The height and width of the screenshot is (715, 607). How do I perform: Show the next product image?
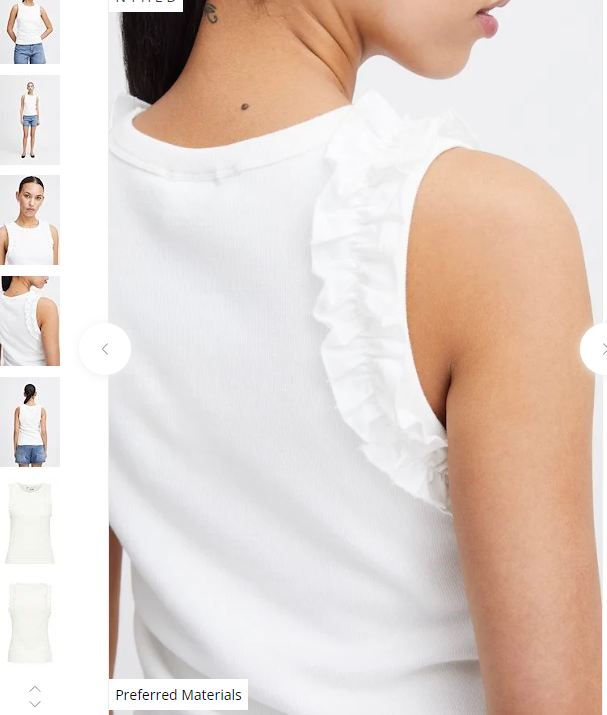(x=595, y=349)
